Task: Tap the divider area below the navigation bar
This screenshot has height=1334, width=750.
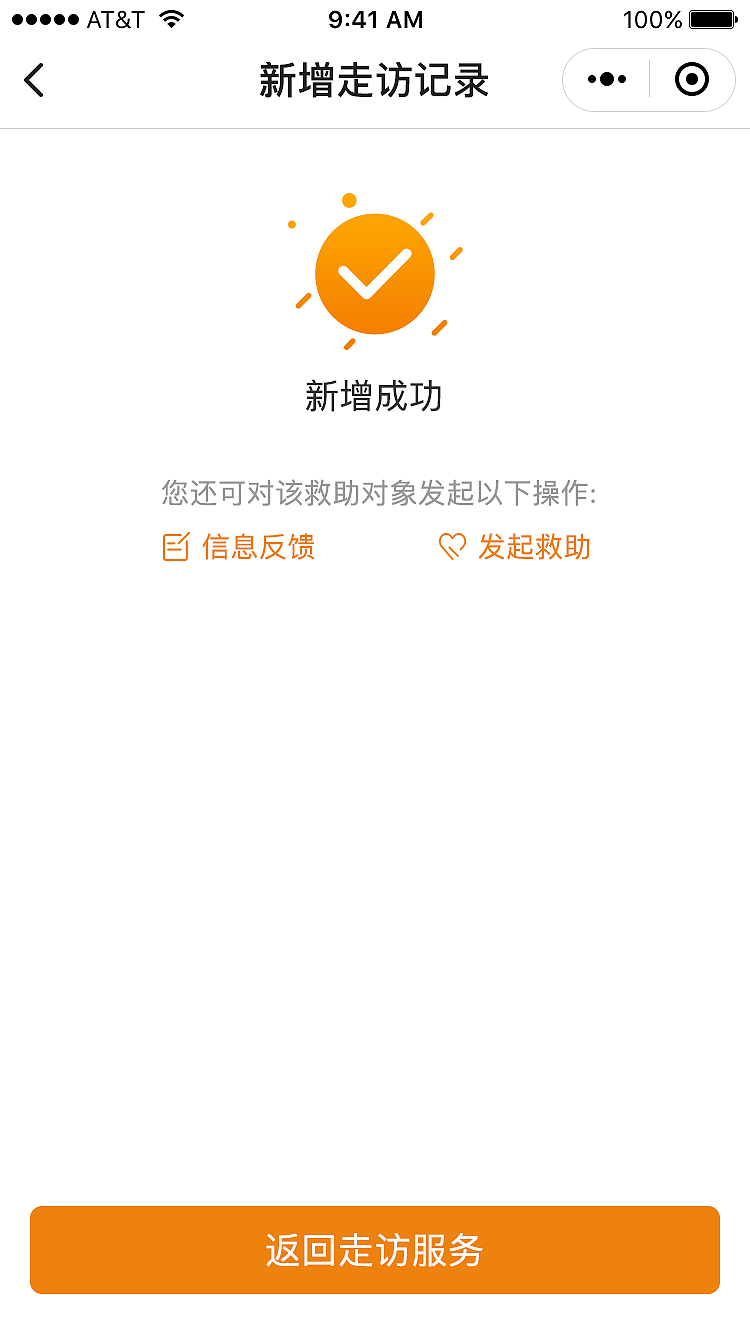Action: pyautogui.click(x=375, y=128)
